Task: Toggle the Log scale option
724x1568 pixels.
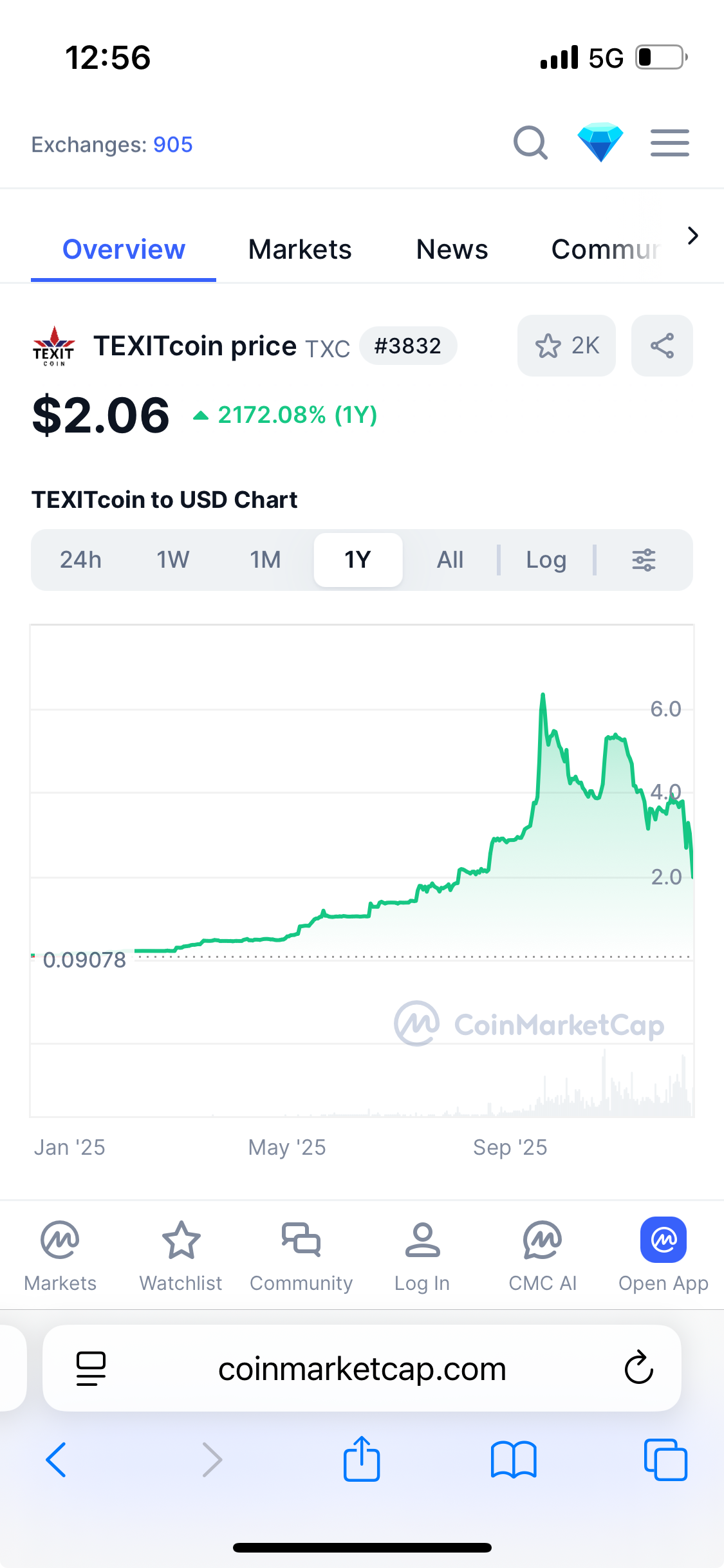Action: [546, 560]
